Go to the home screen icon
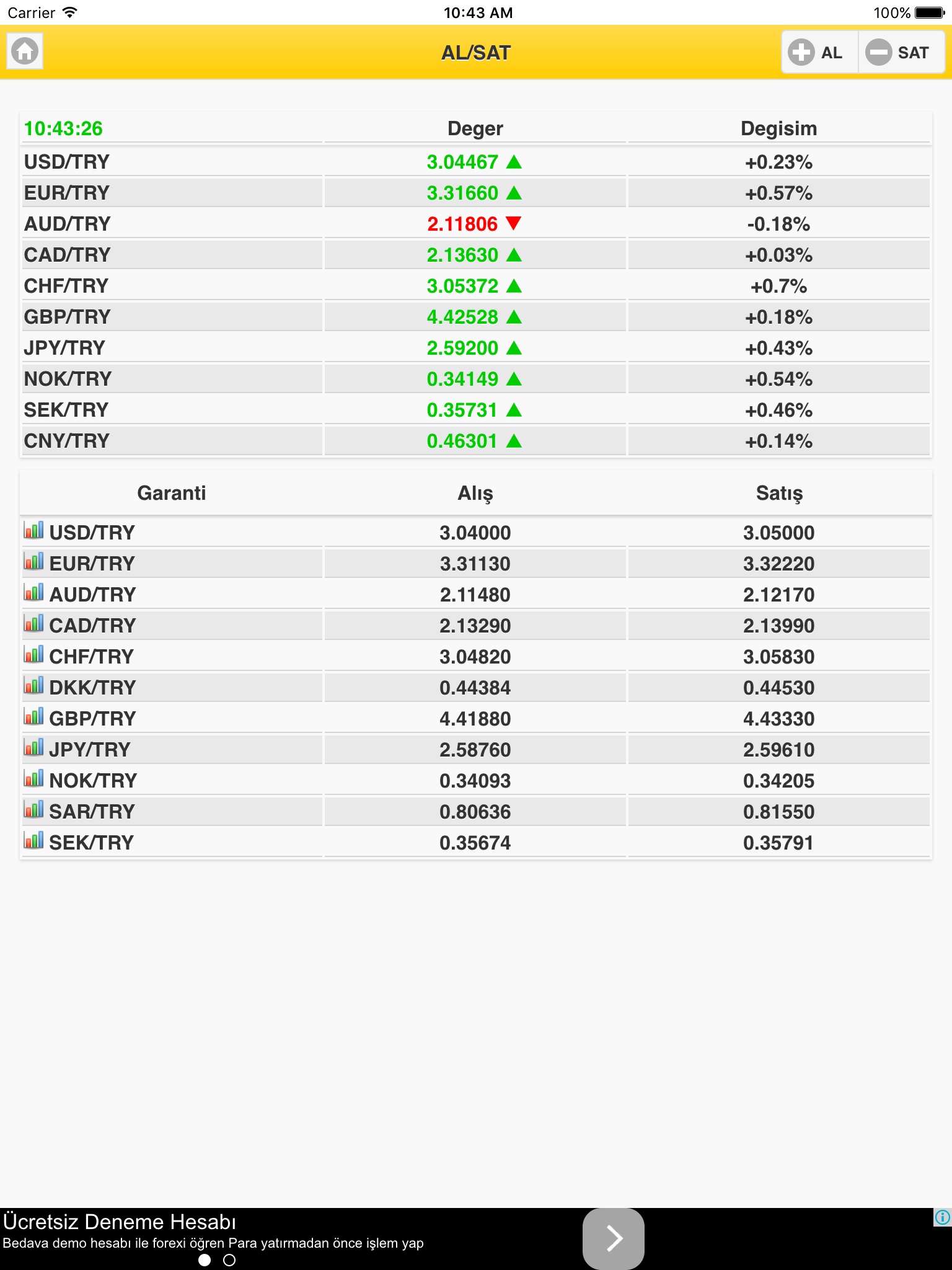The height and width of the screenshot is (1270, 952). tap(25, 51)
